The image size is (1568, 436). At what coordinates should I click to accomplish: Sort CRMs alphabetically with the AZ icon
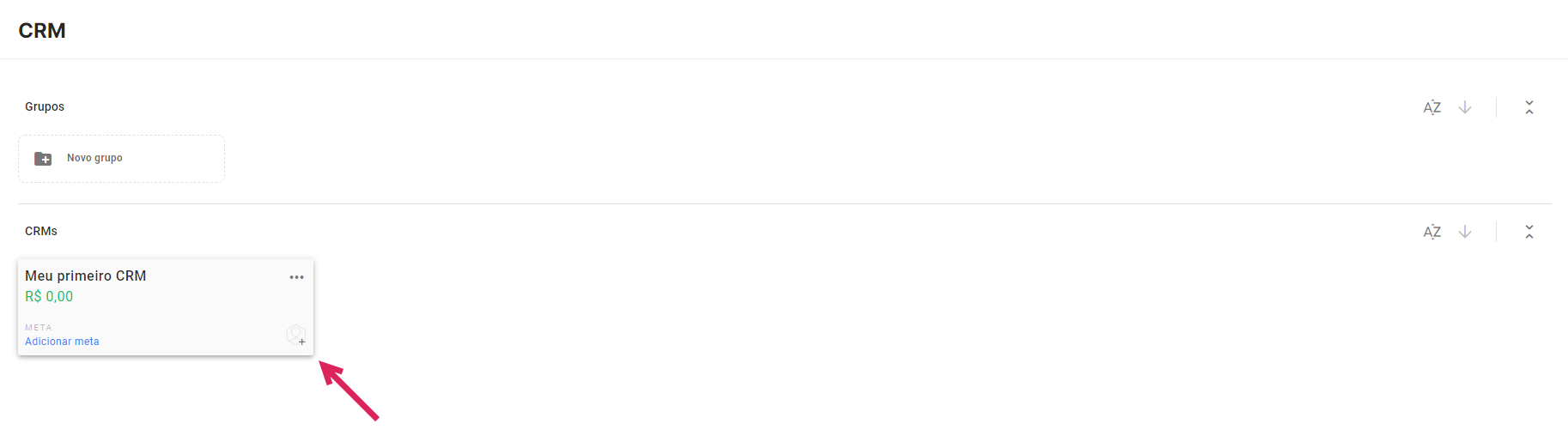pyautogui.click(x=1431, y=232)
